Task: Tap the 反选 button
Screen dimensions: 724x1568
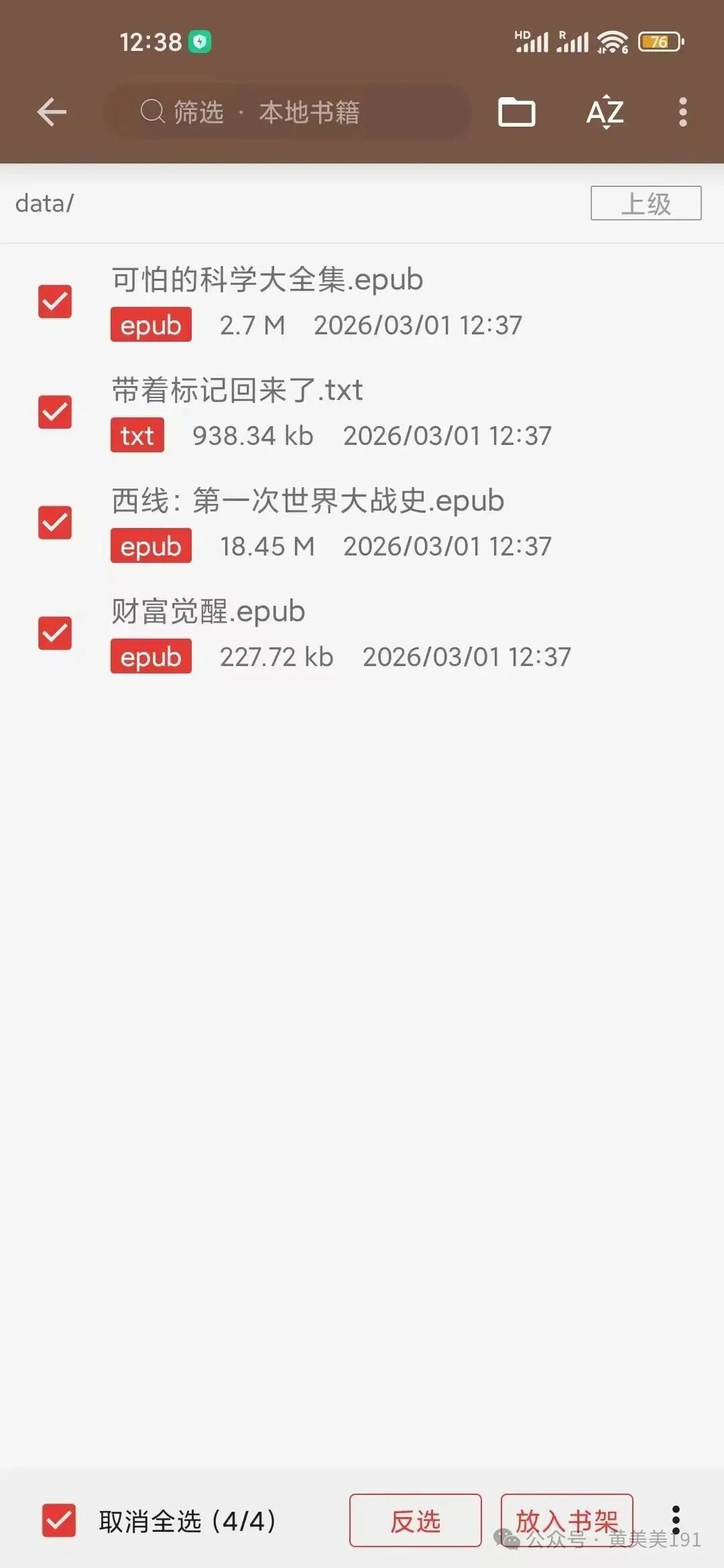Action: 415,1520
